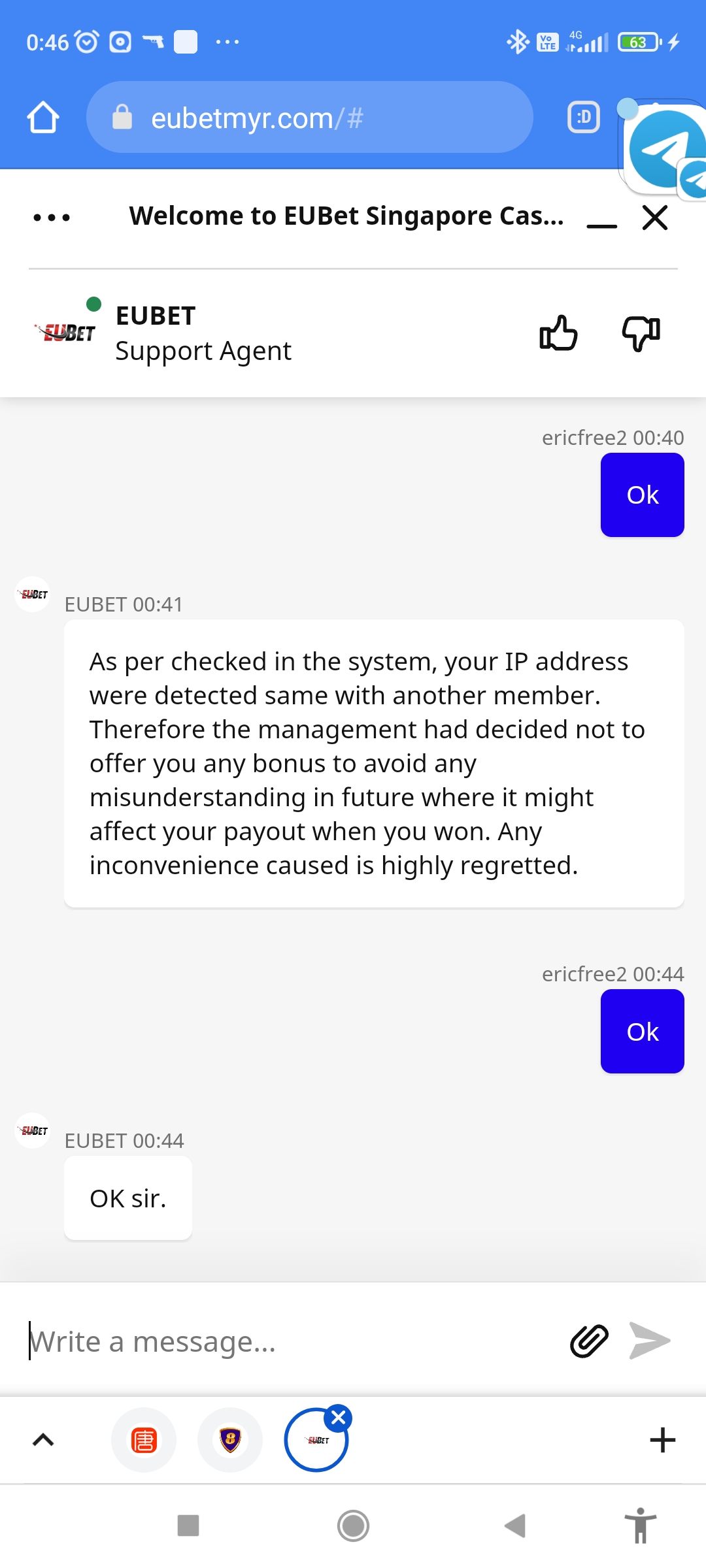Switch to the red icon browser tab
The width and height of the screenshot is (706, 1568).
tap(144, 1440)
